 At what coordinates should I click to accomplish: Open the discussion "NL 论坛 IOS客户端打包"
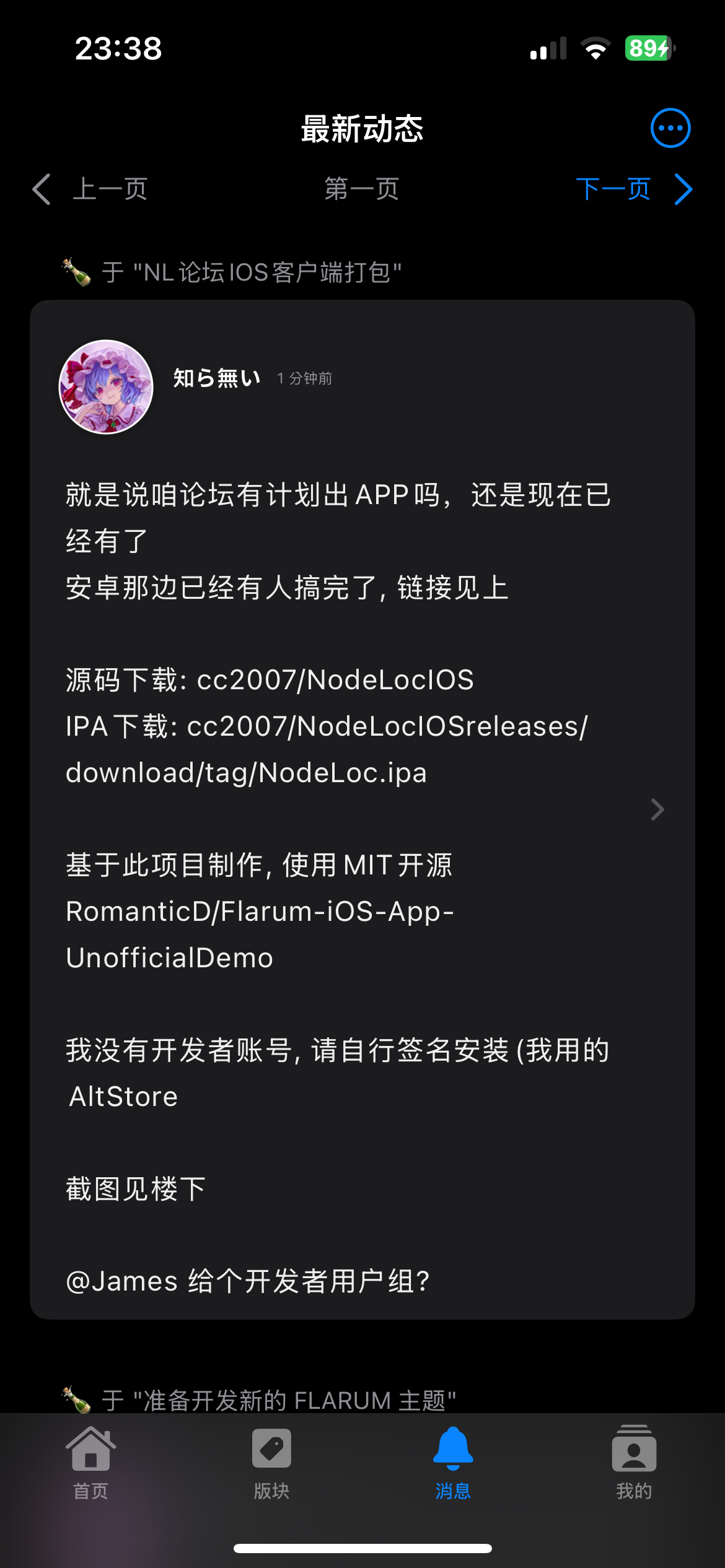tap(252, 272)
